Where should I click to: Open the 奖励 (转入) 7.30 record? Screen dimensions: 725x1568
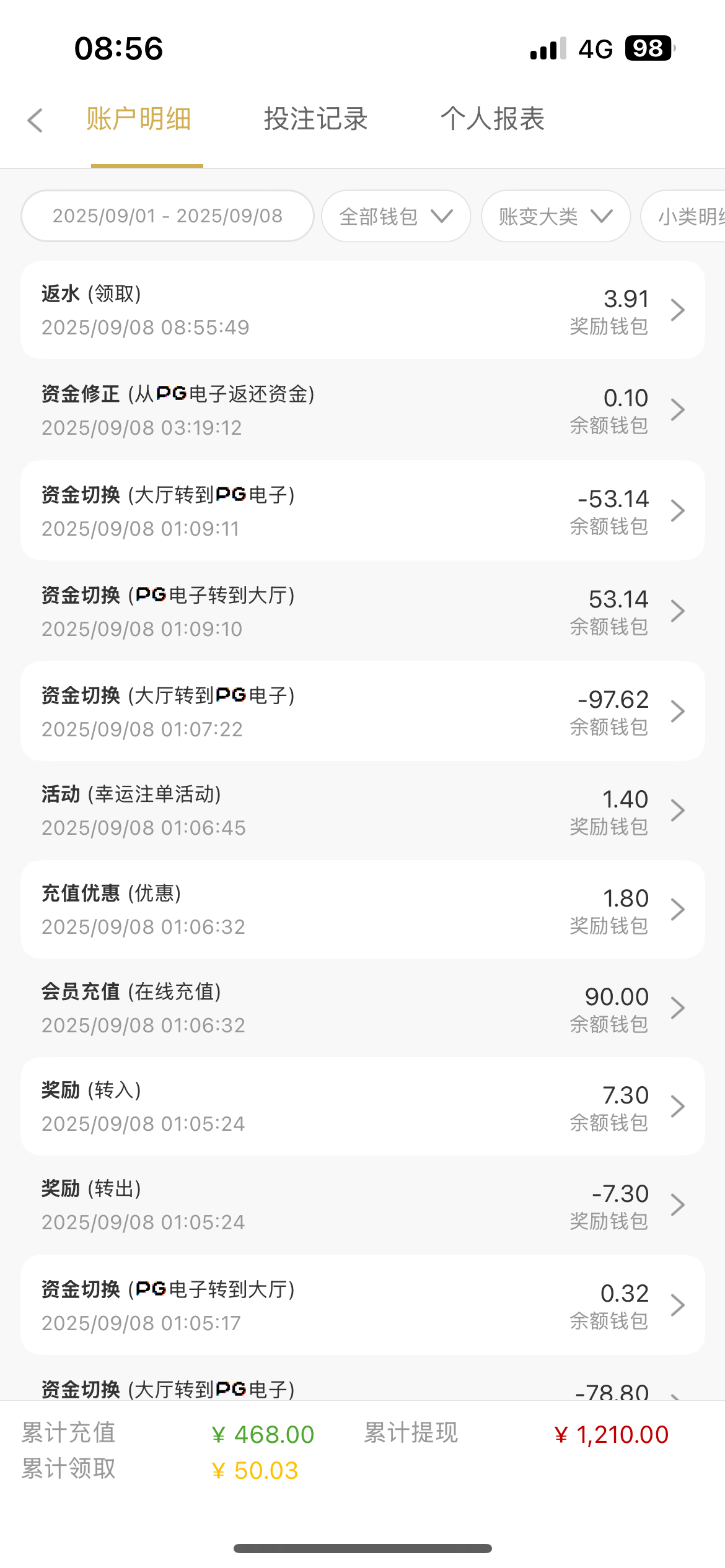(362, 1107)
